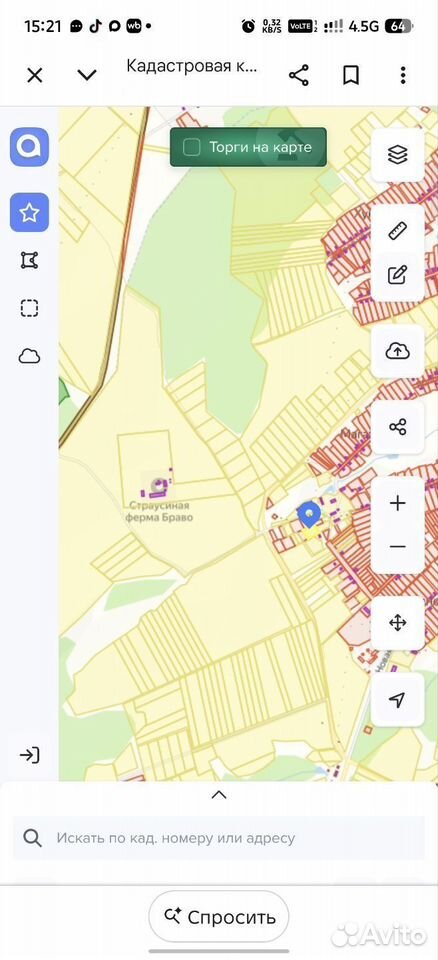The image size is (438, 960).
Task: Select the ruler measurement tool
Action: point(398,231)
